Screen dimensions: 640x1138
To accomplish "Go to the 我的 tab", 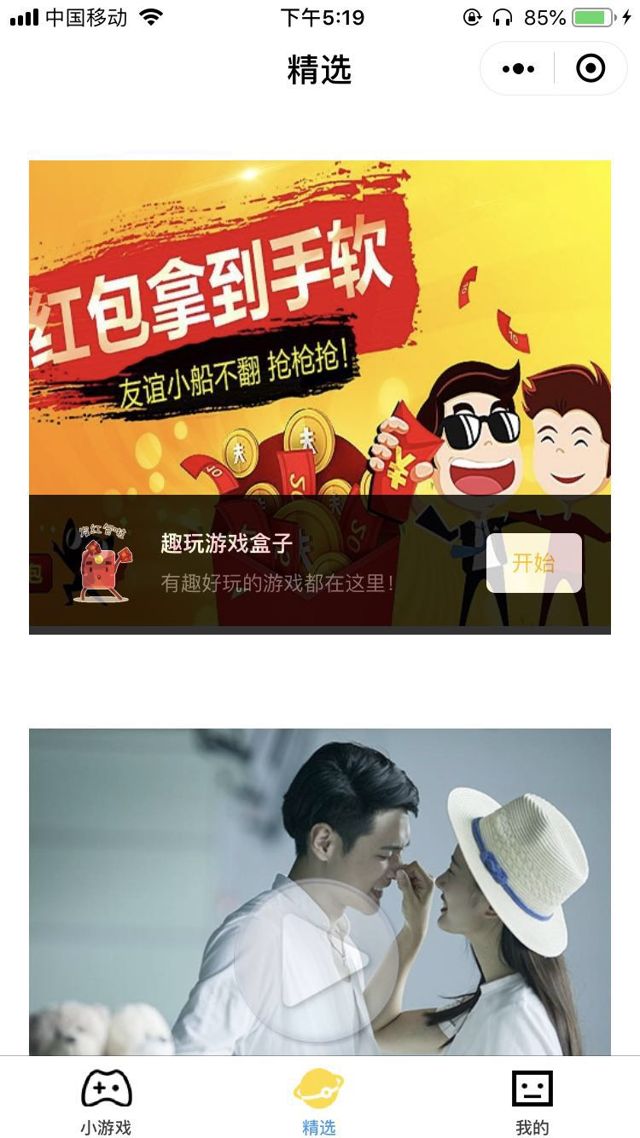I will (532, 1100).
